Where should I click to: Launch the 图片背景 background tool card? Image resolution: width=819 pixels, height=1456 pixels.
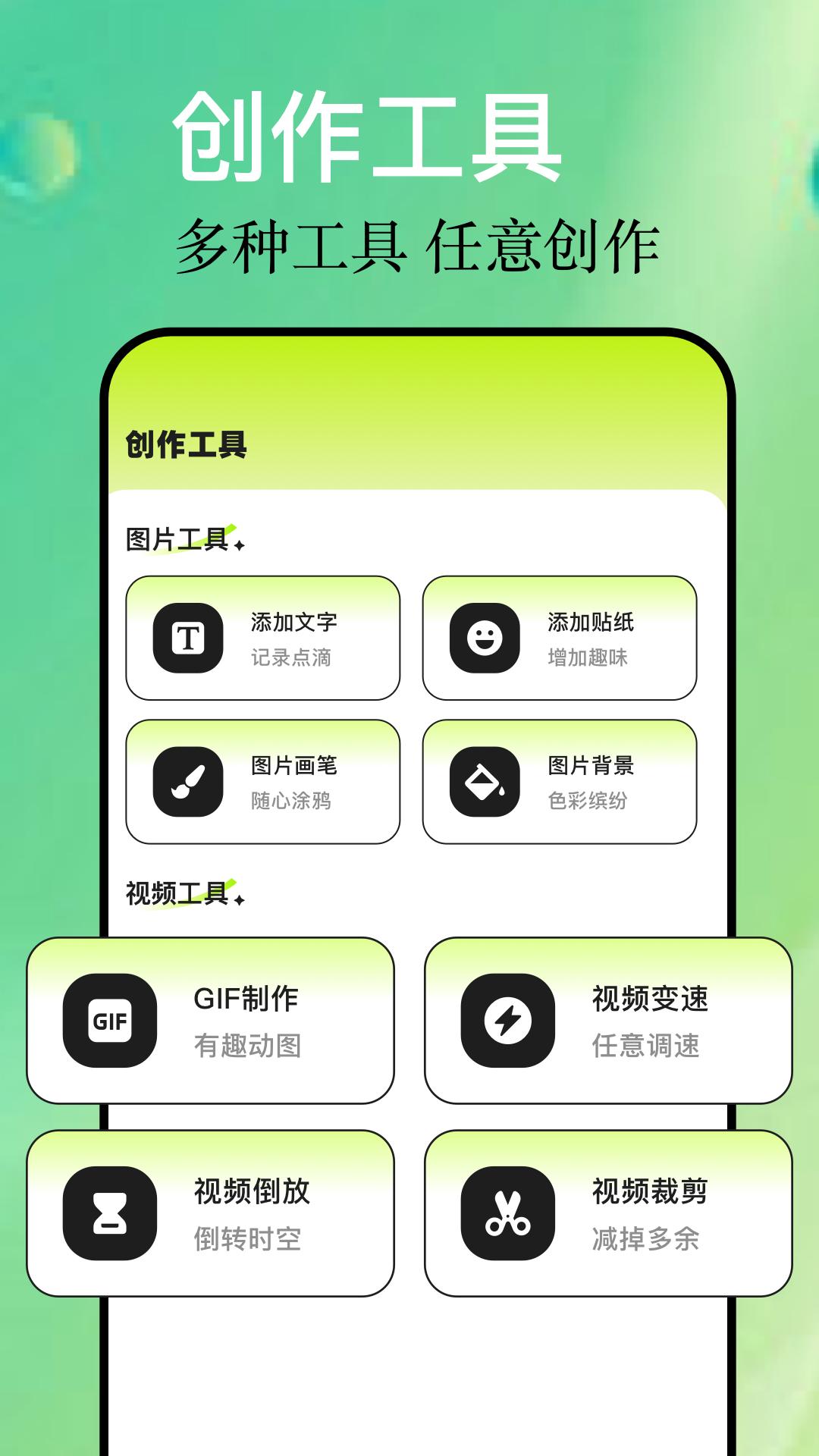559,781
